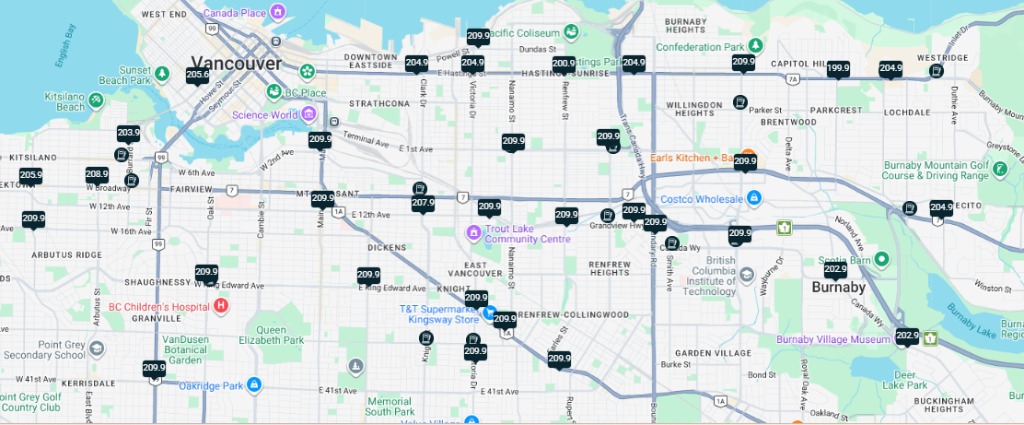The image size is (1024, 425).
Task: Select the Oakridge Park shopping pin
Action: 255,385
